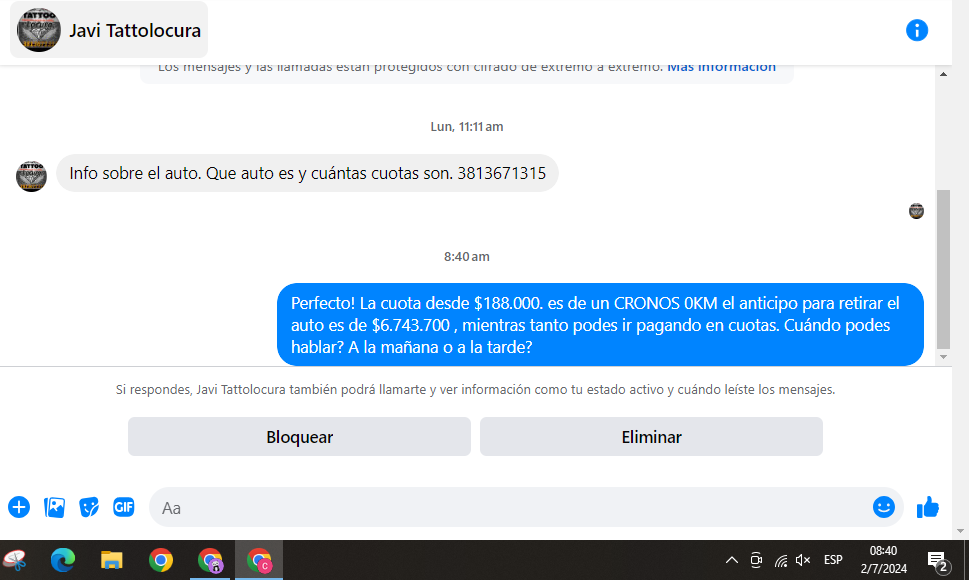Open Windows notification center

coord(937,560)
